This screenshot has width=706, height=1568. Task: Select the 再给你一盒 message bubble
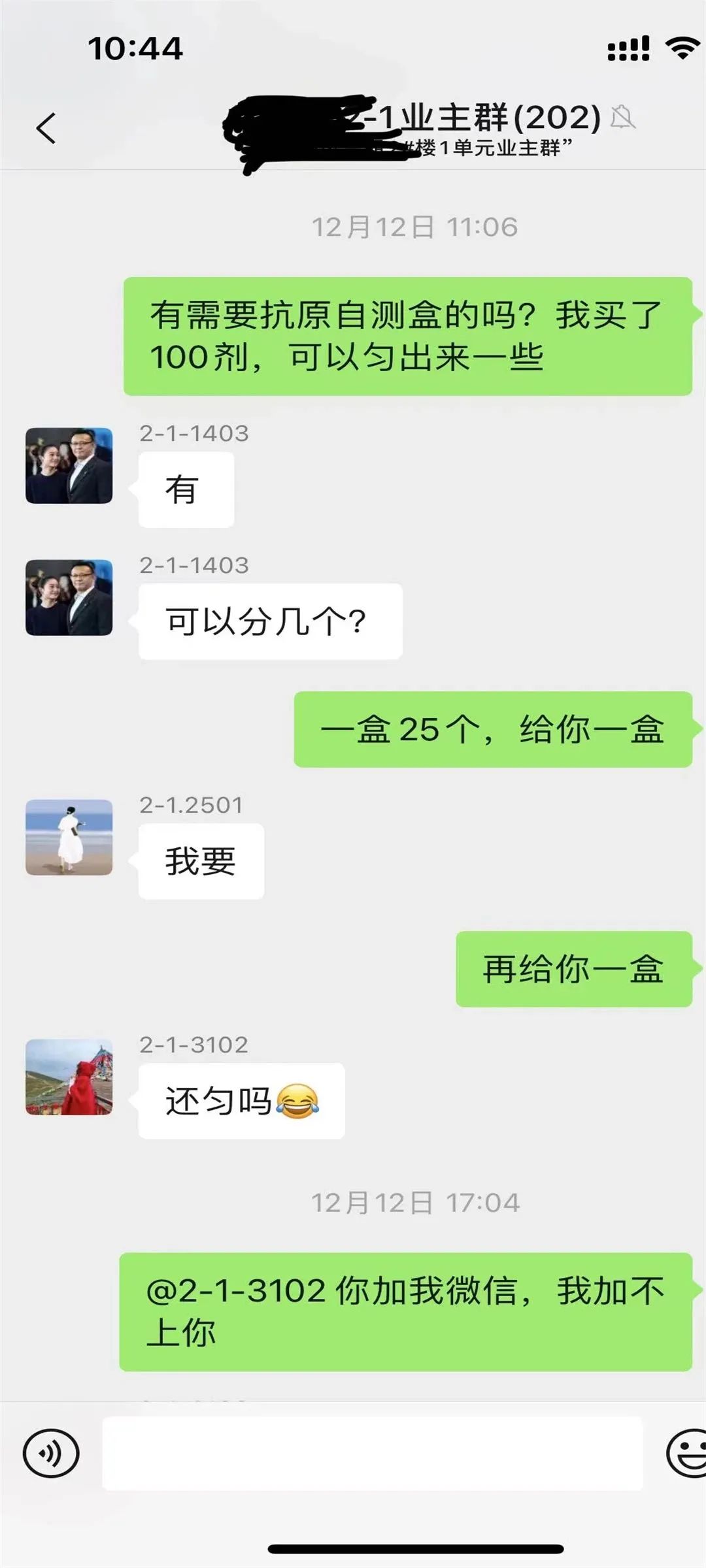click(572, 970)
